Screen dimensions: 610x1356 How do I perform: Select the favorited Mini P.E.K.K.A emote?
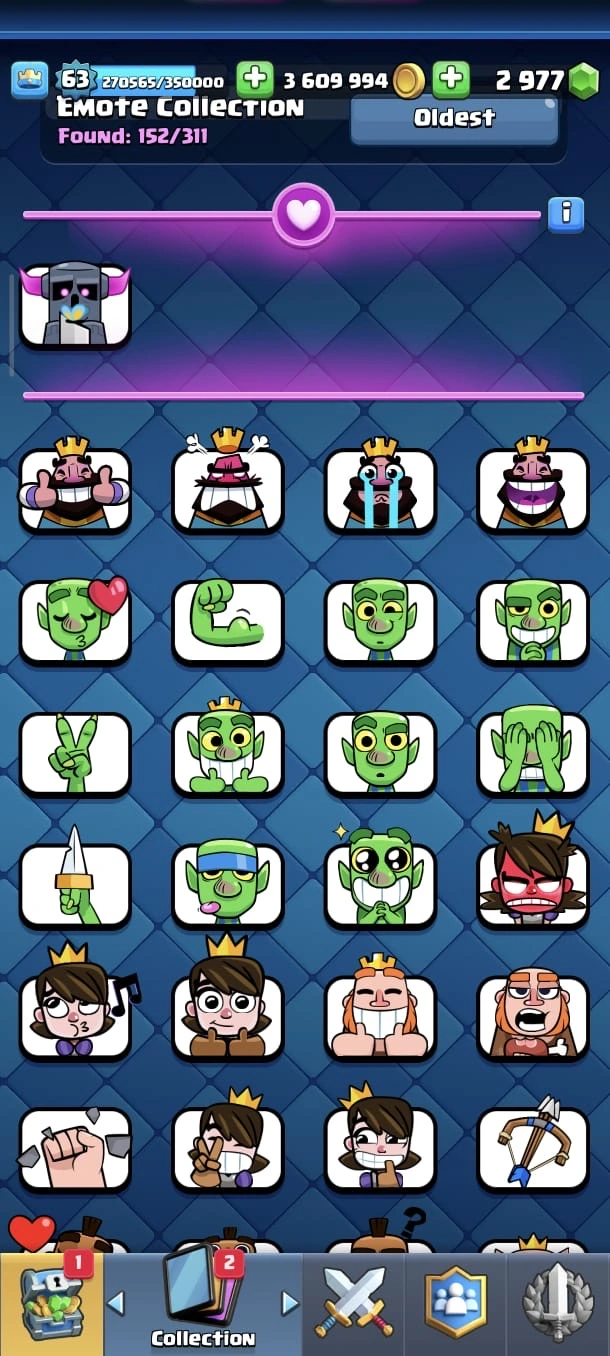(75, 306)
